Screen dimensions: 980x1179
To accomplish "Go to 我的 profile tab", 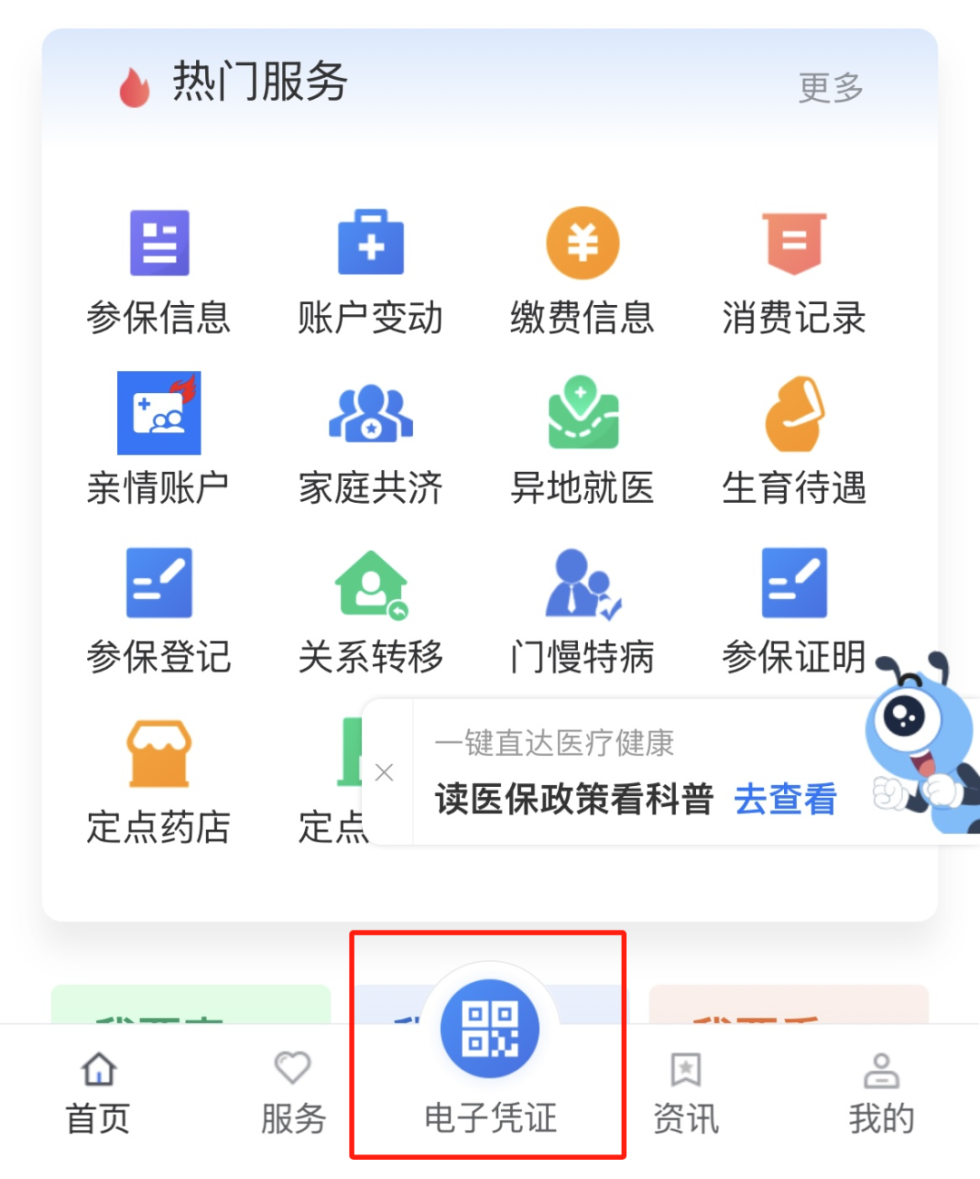I will click(881, 1092).
